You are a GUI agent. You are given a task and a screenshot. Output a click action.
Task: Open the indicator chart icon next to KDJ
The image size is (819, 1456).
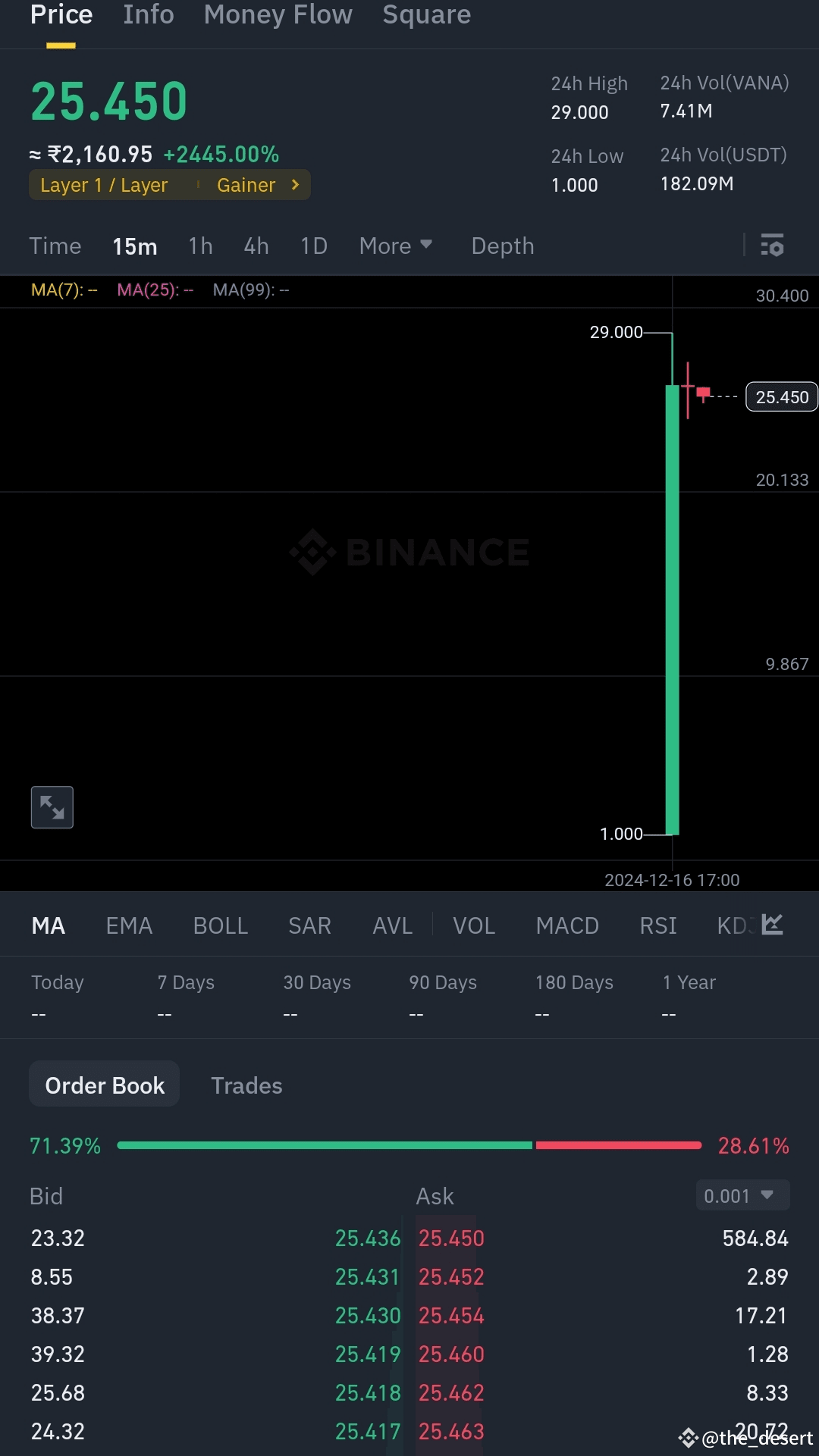772,925
